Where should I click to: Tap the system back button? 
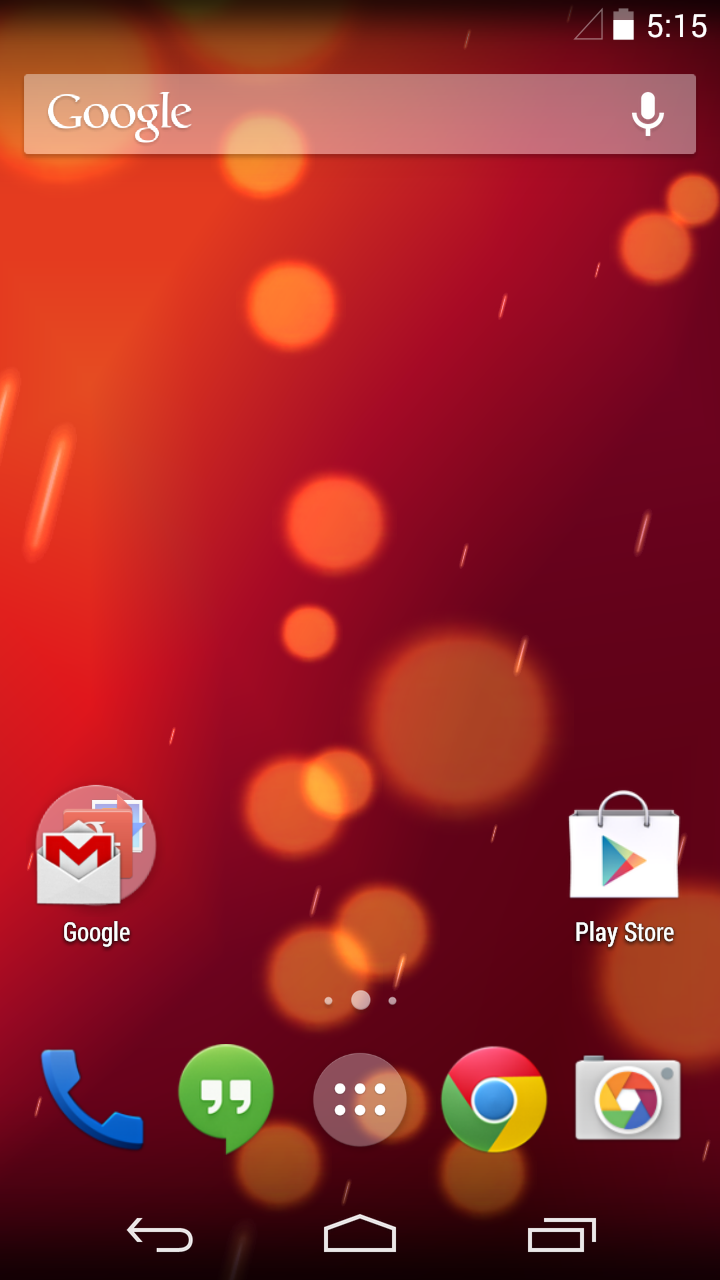160,1235
